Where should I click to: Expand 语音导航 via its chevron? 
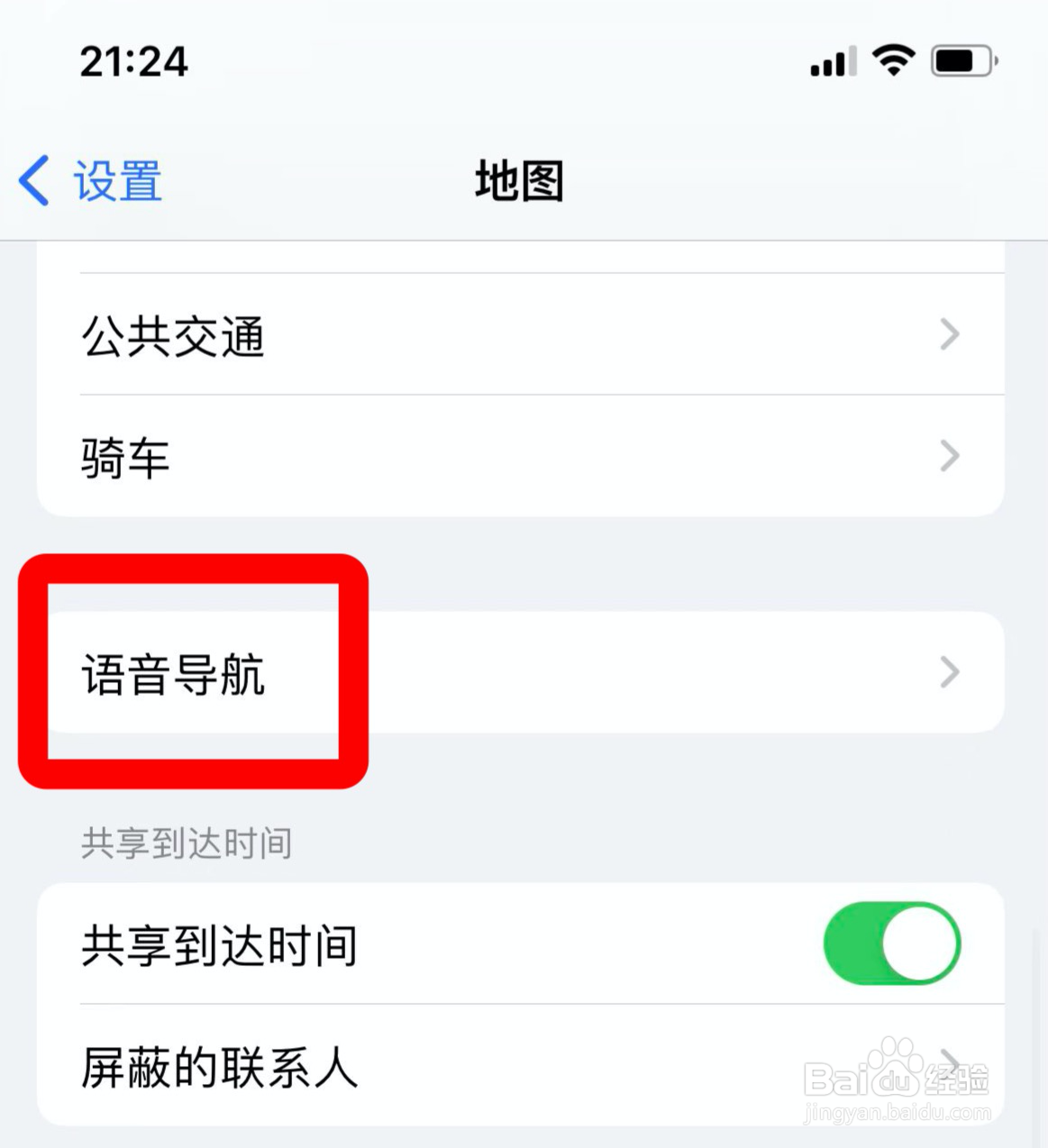pos(949,670)
